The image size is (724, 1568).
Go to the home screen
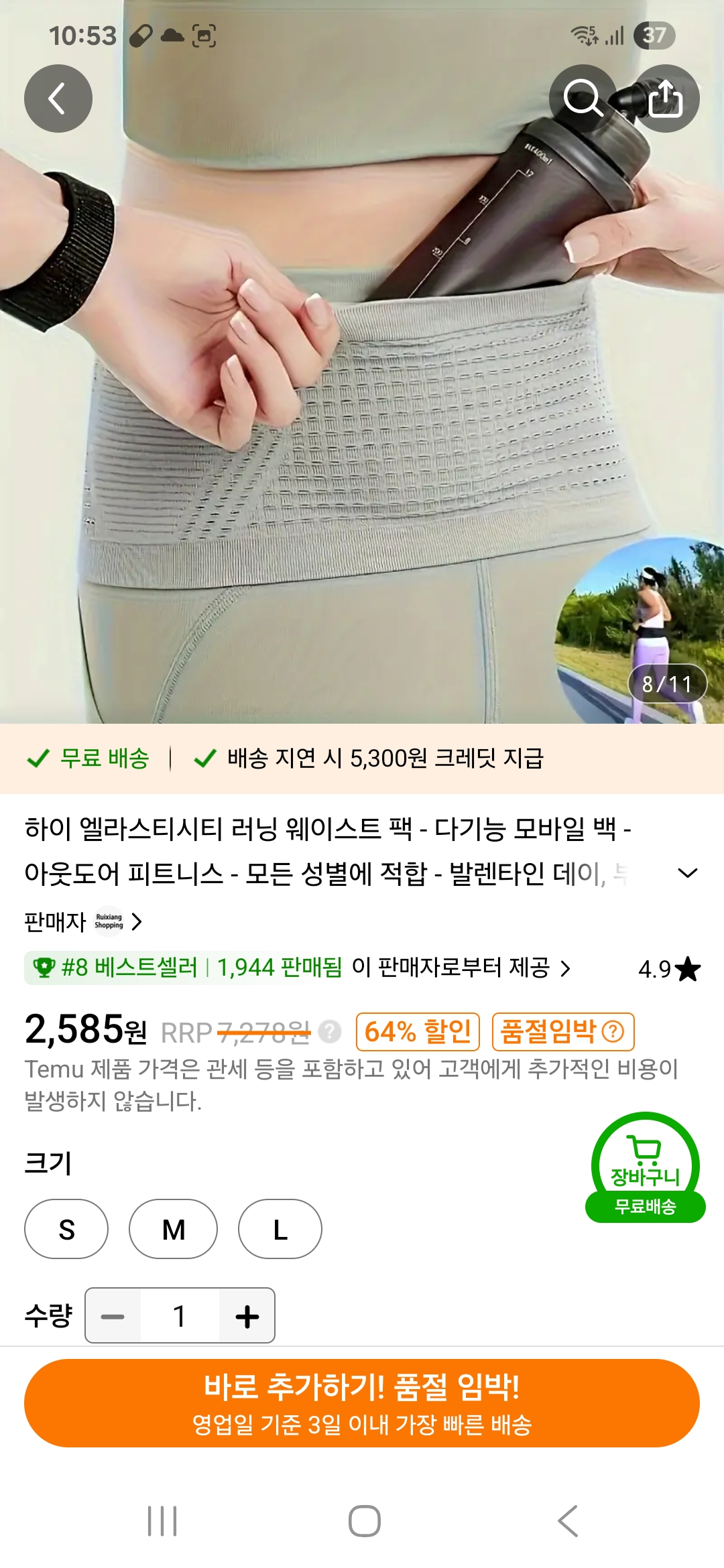364,1521
